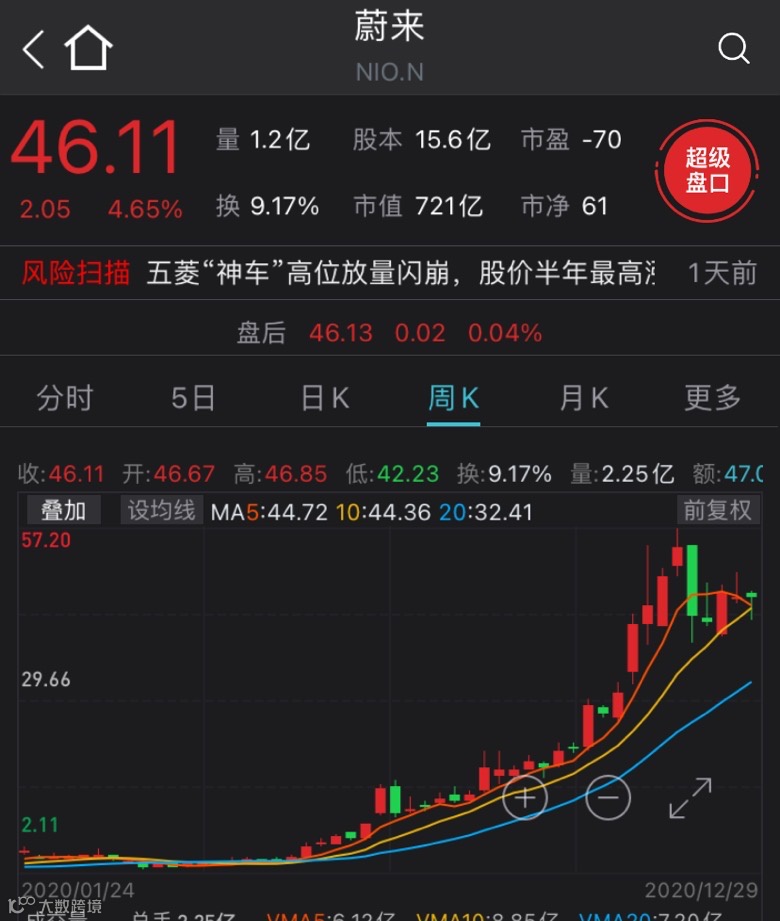Select the 日K chart tab
This screenshot has width=780, height=921.
[x=325, y=398]
